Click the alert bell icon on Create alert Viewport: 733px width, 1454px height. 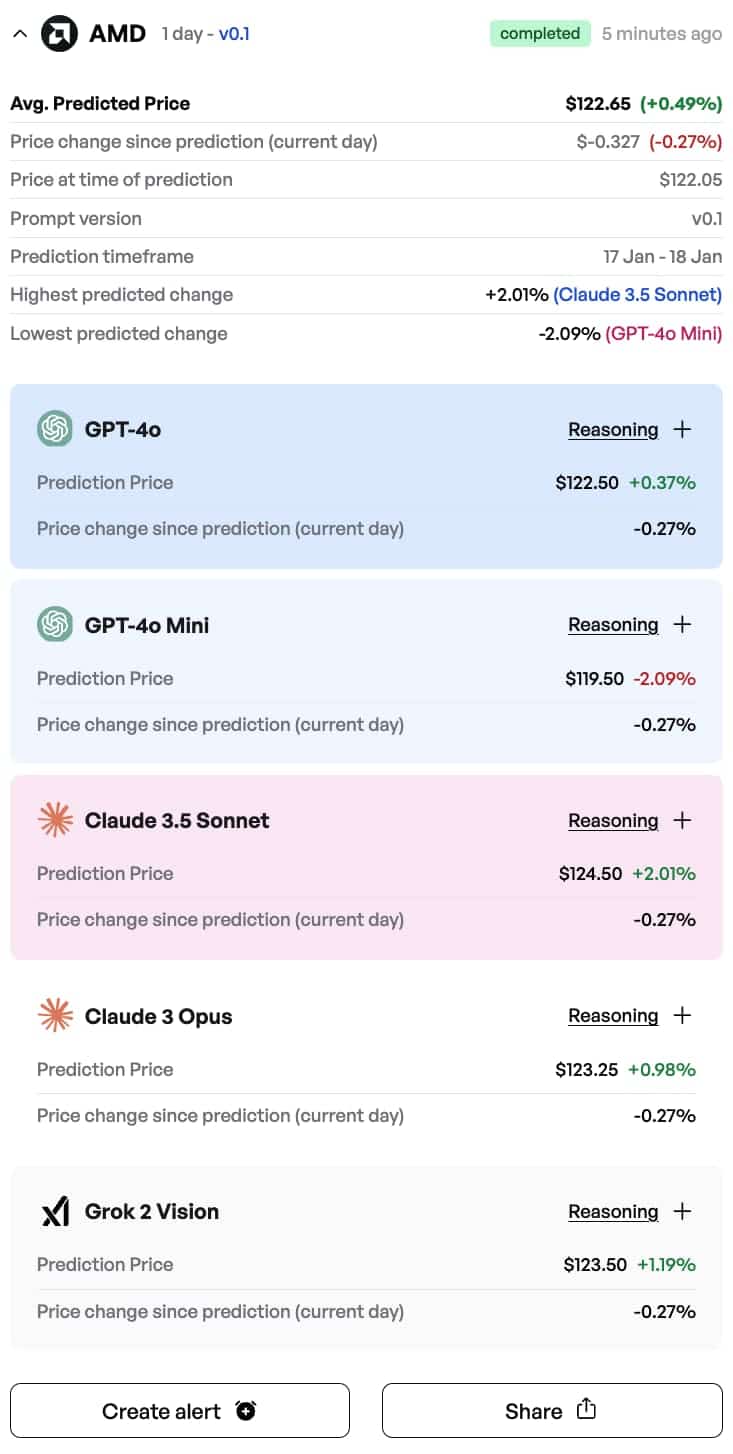tap(244, 1410)
